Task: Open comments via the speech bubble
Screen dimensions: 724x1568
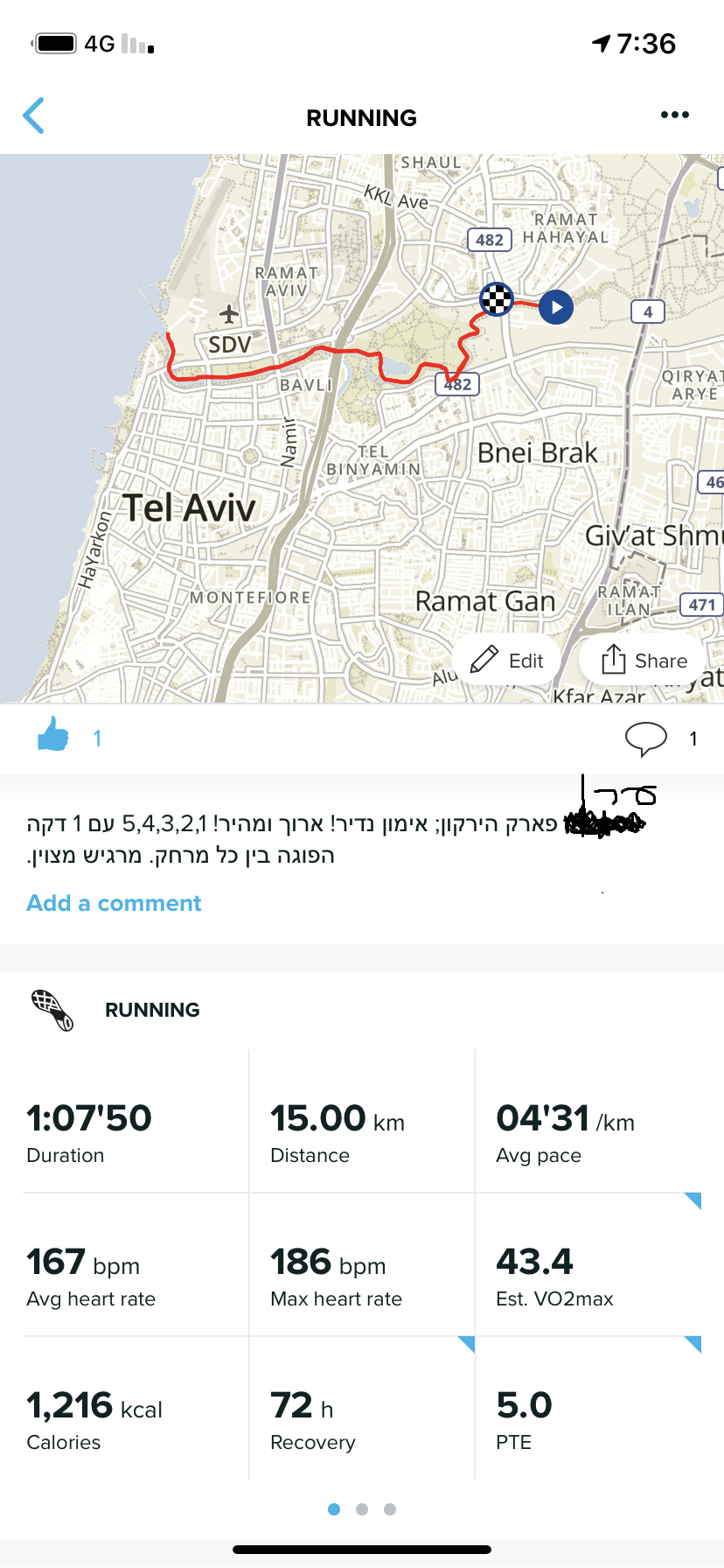Action: pos(646,738)
